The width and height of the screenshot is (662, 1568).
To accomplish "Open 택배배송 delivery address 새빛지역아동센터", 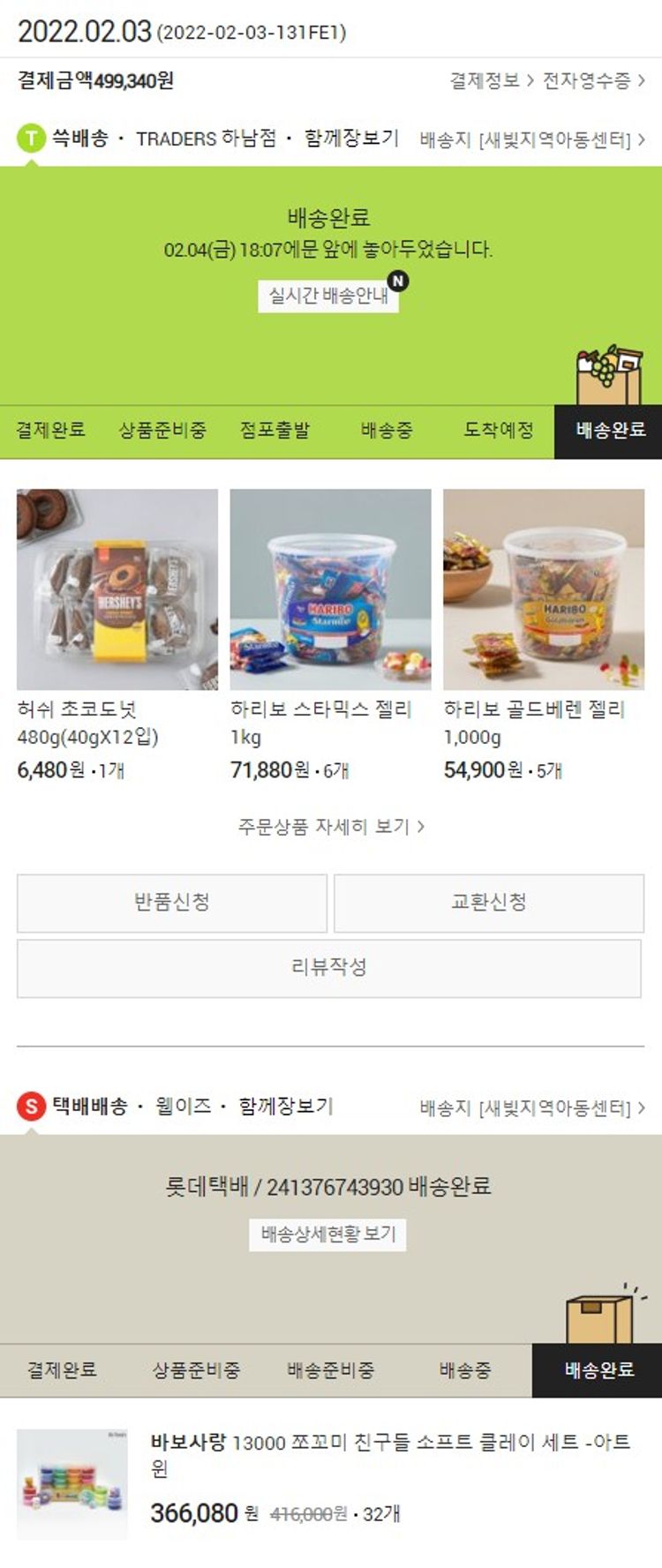I will (532, 1107).
